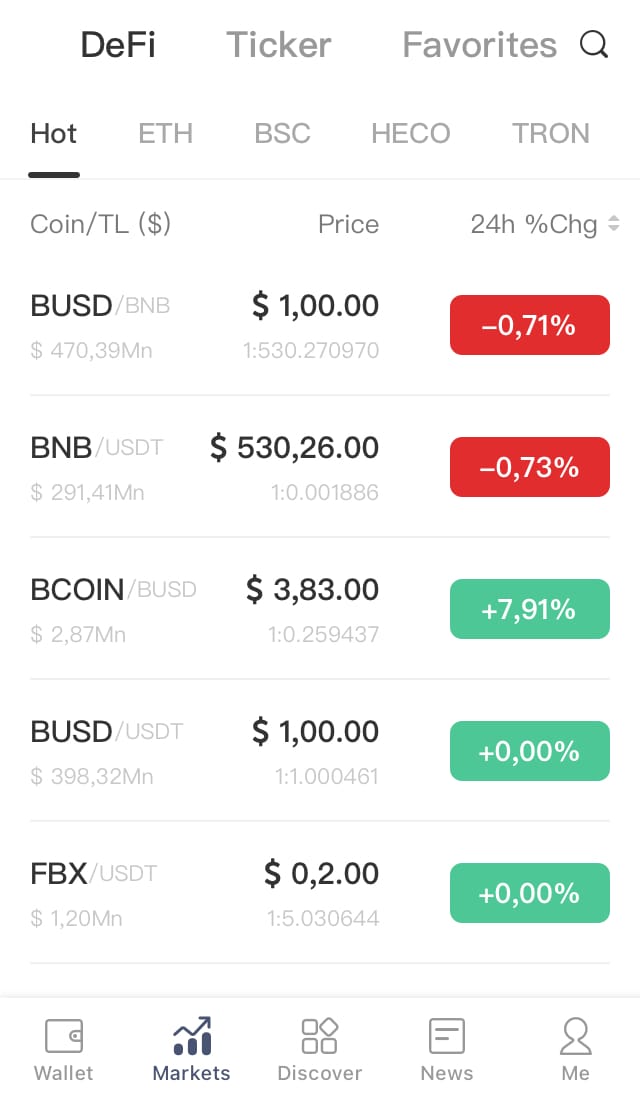
Task: Show HECO chain pairs
Action: pyautogui.click(x=411, y=133)
